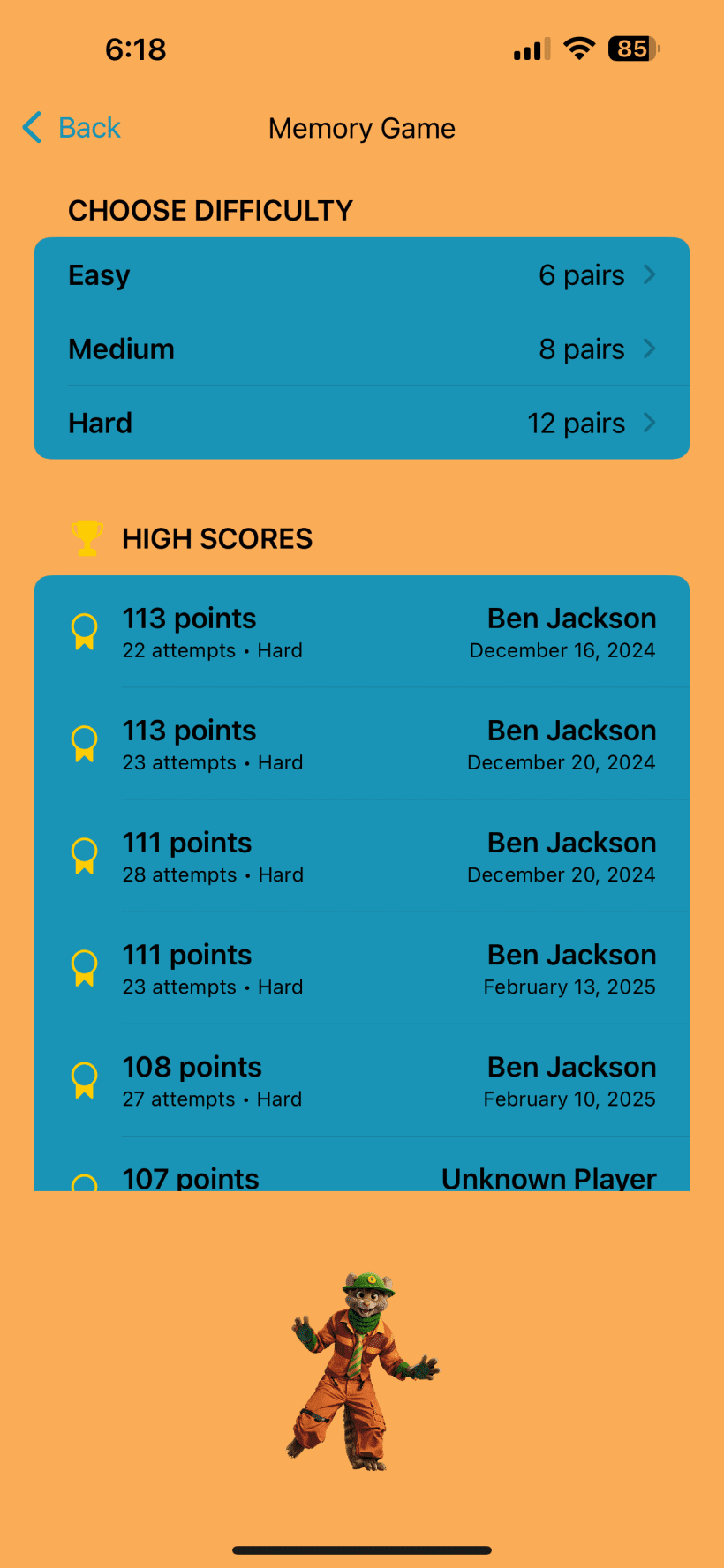Viewport: 724px width, 1568px height.
Task: Start an Easy game with 6 pairs
Action: pyautogui.click(x=361, y=275)
